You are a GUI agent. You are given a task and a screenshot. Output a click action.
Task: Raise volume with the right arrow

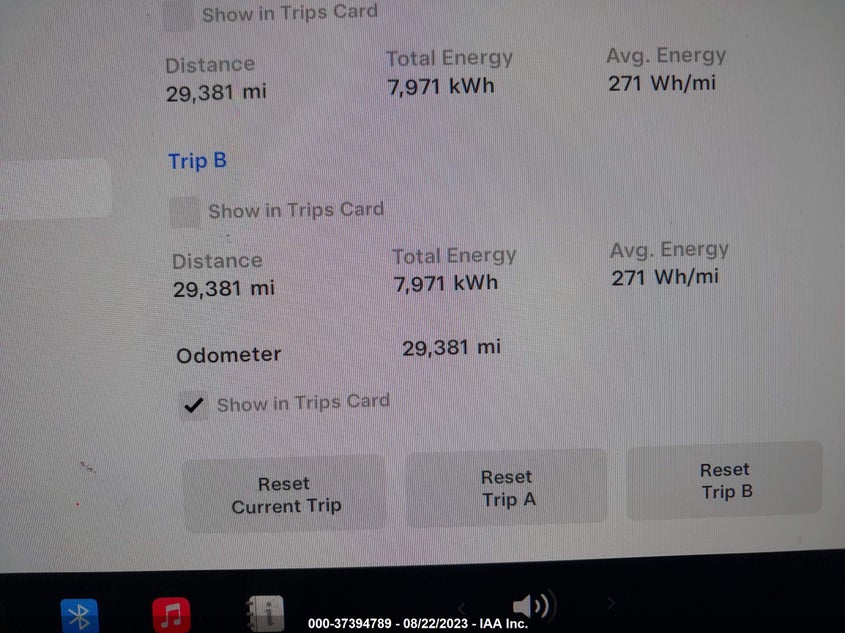click(610, 603)
